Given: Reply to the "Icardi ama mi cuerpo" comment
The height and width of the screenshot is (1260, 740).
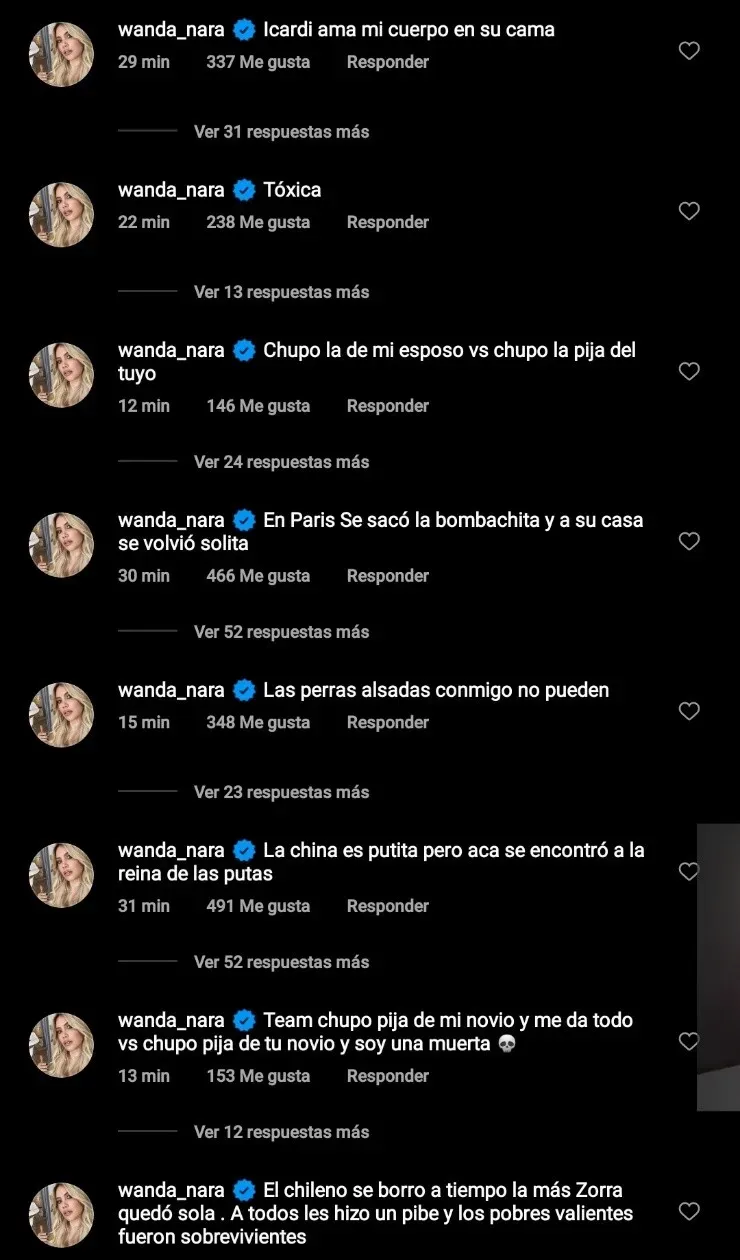Looking at the screenshot, I should click(387, 62).
